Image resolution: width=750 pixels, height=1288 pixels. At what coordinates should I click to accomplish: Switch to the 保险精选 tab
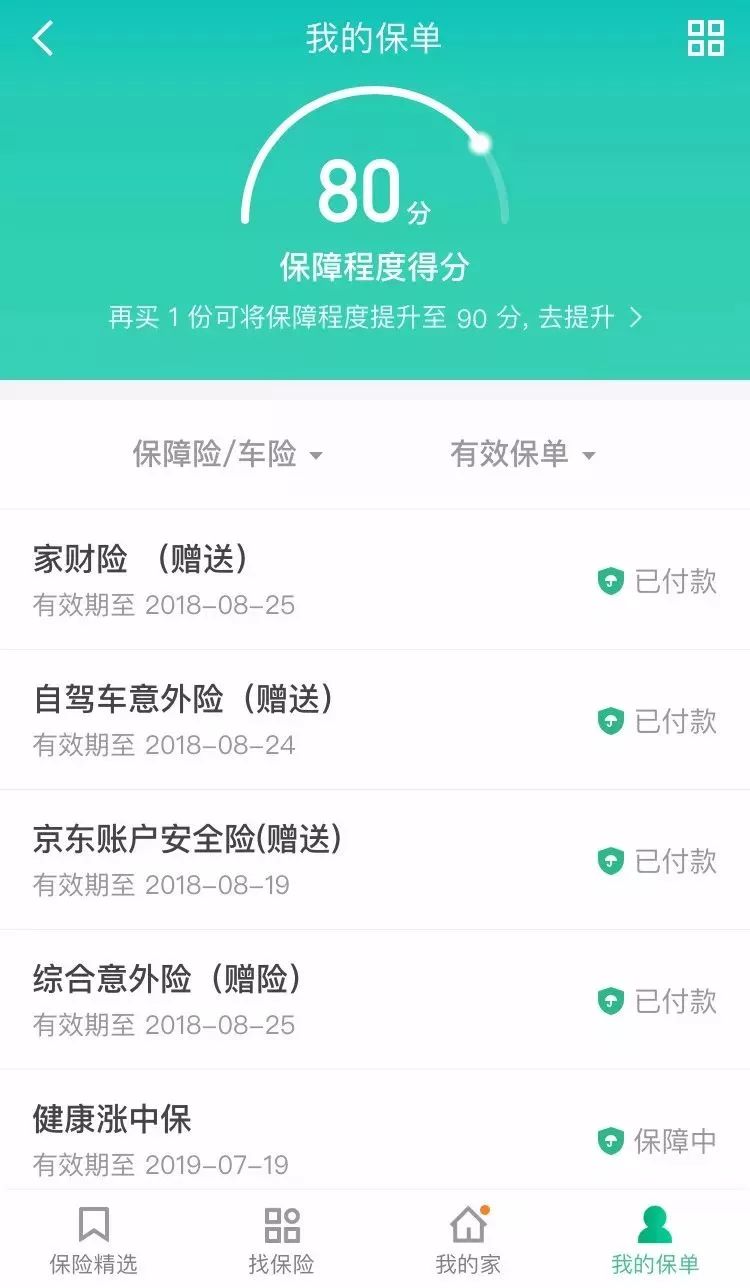[94, 1240]
